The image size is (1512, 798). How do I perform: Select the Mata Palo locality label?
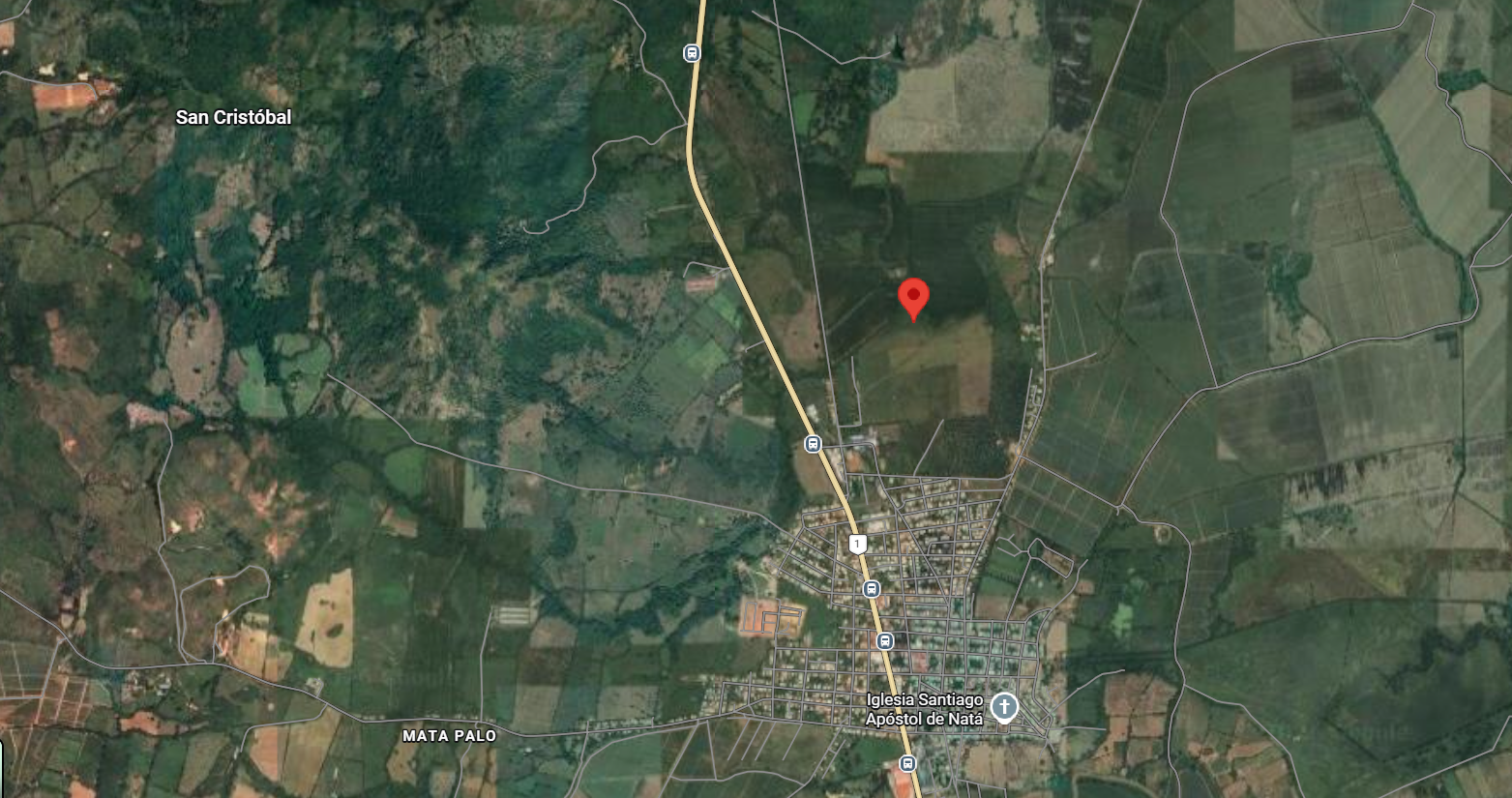tap(449, 736)
